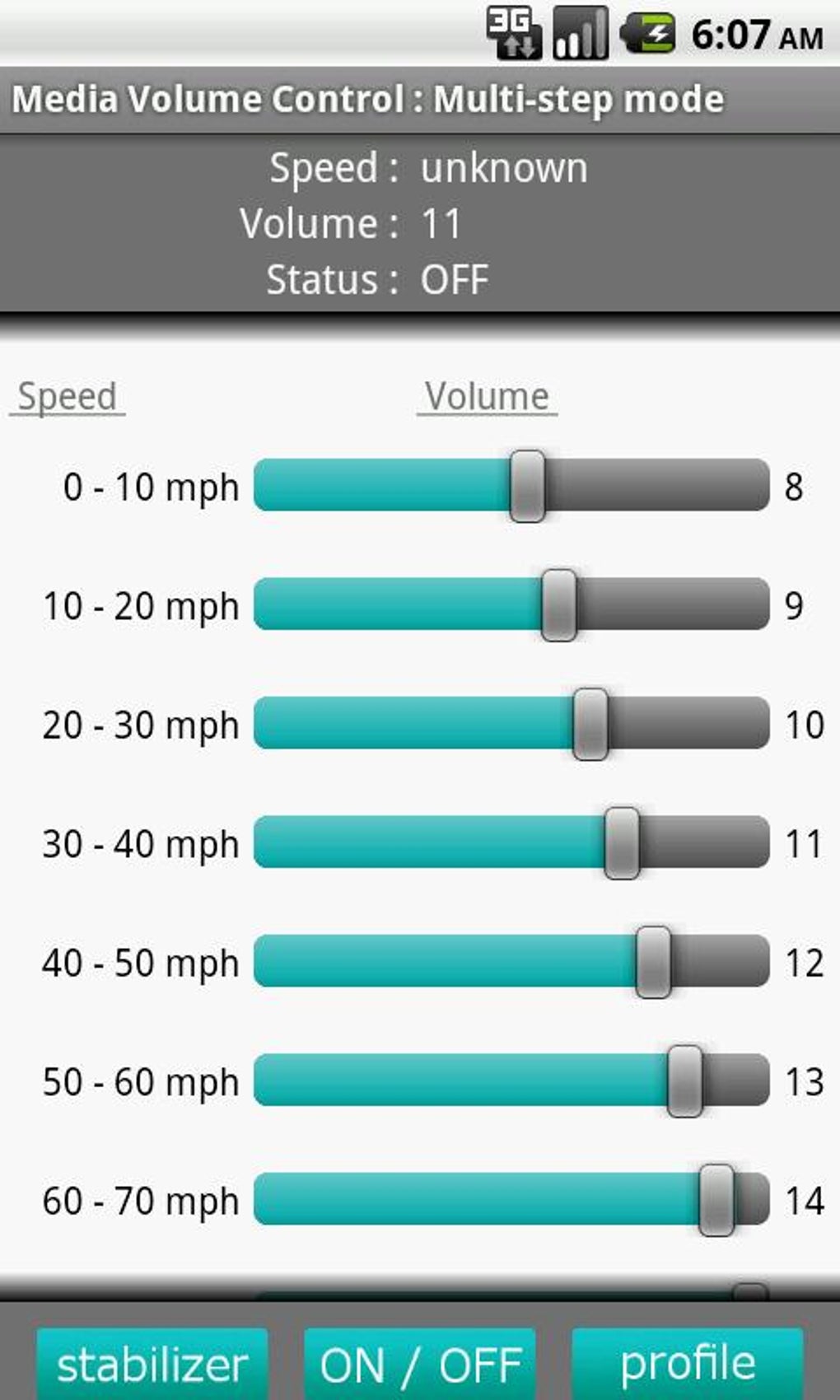
Task: Click the Status : OFF text
Action: pos(378,278)
